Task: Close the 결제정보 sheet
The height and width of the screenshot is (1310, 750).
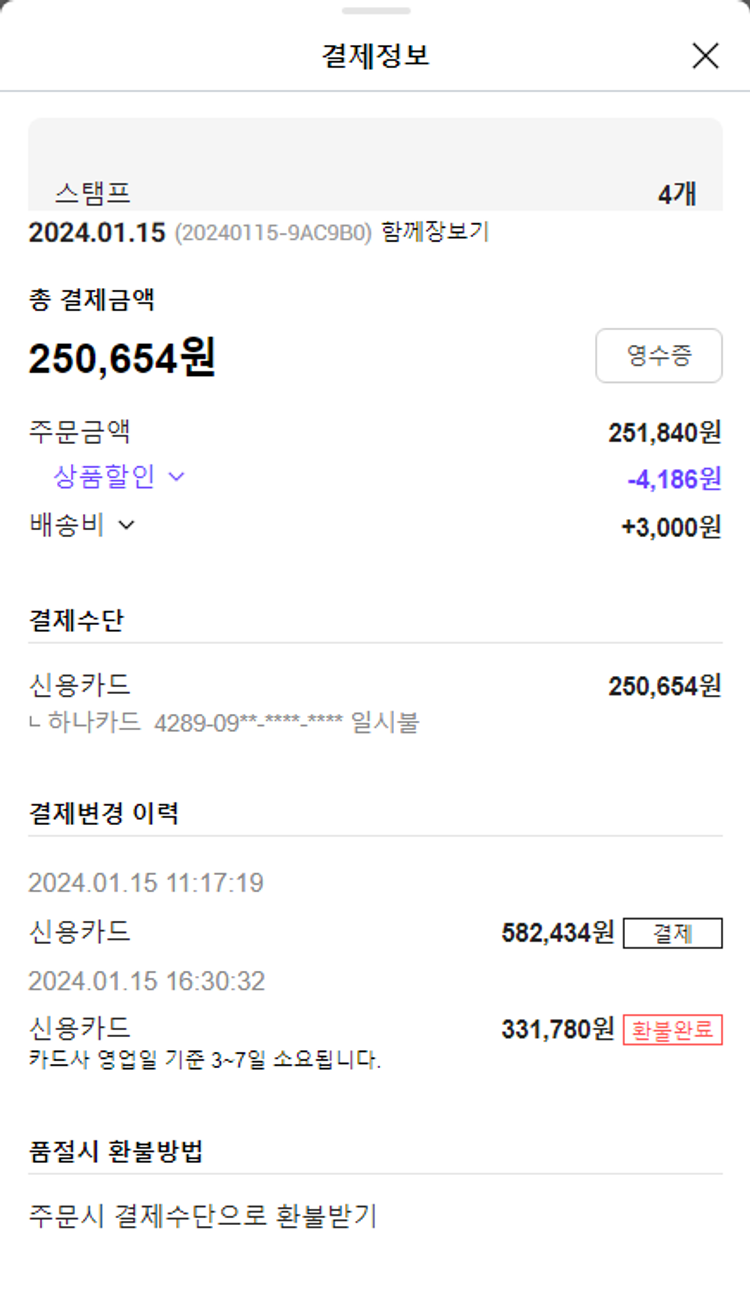Action: 705,56
